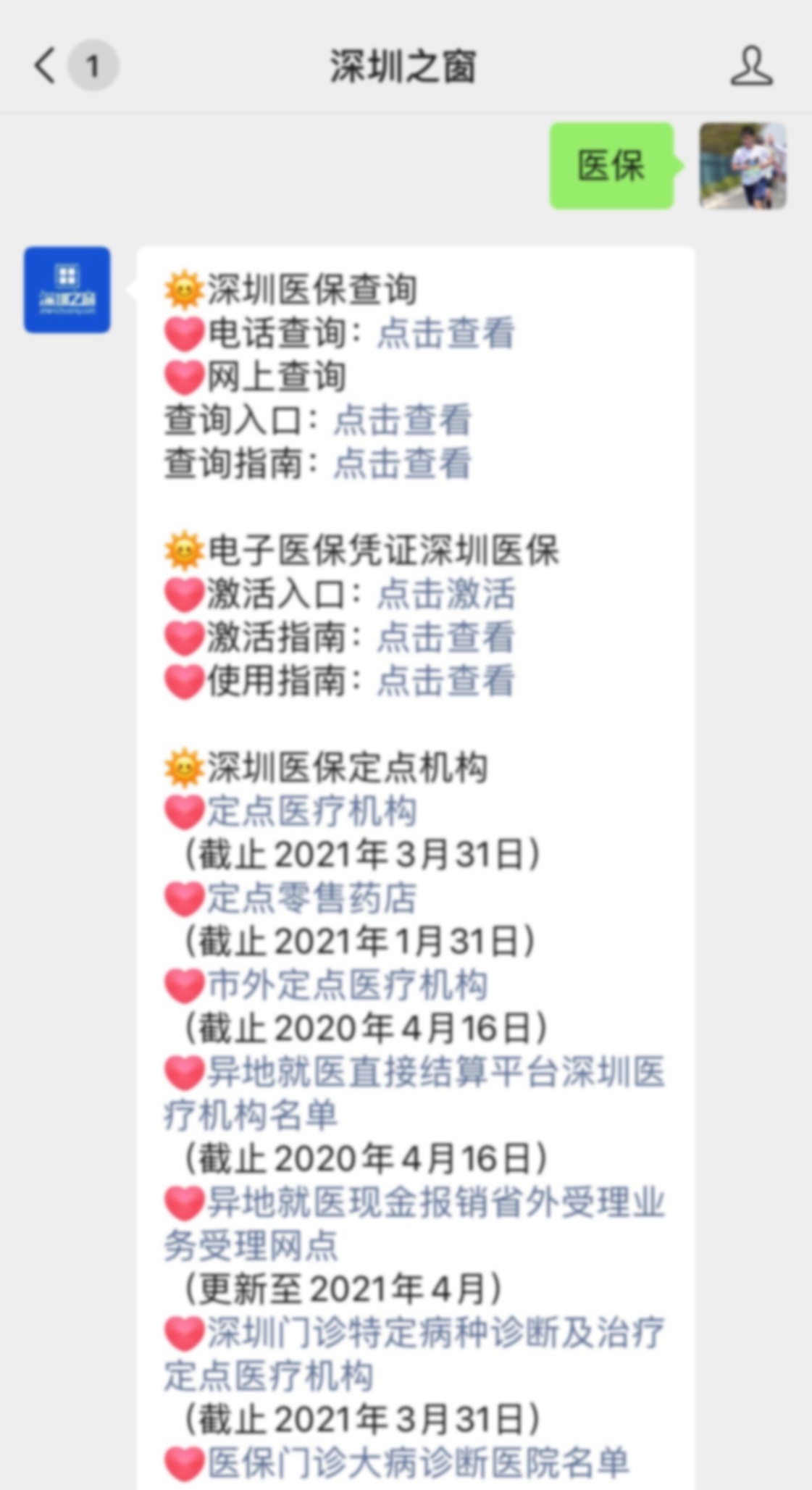Open 点击查看 link for 查询入口
The width and height of the screenshot is (812, 1490).
point(403,419)
